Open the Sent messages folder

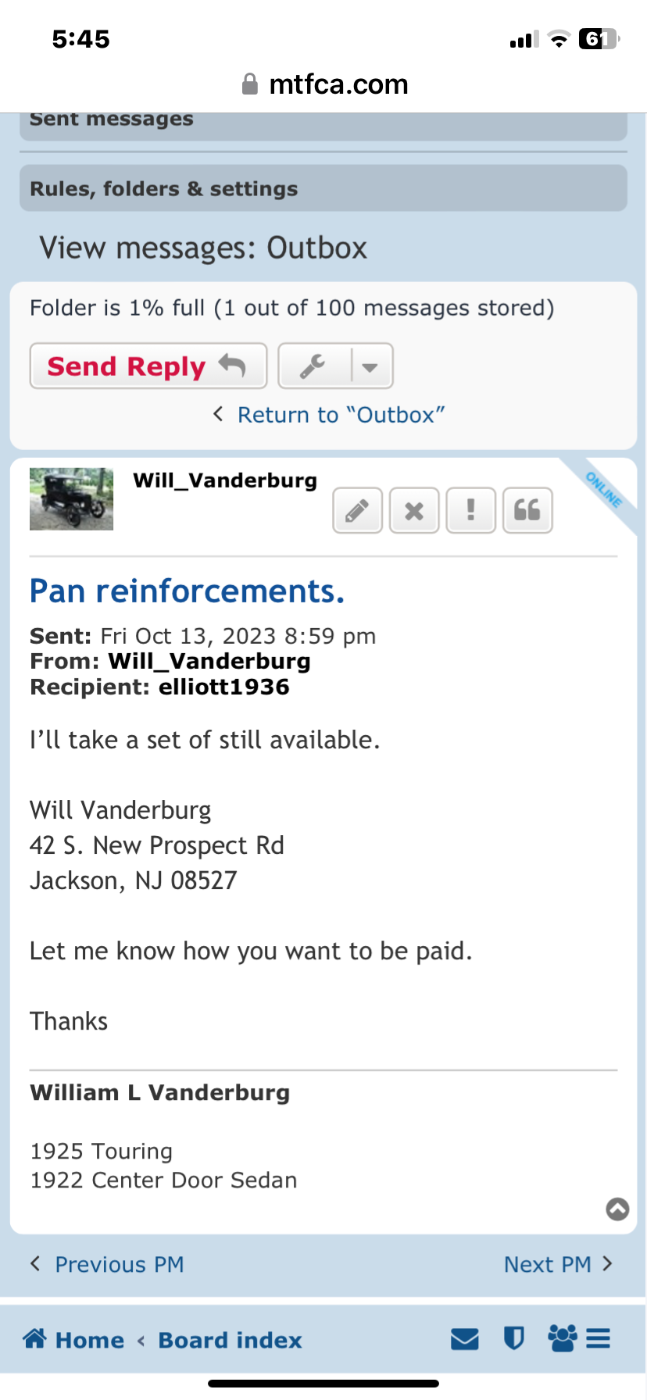click(x=323, y=122)
